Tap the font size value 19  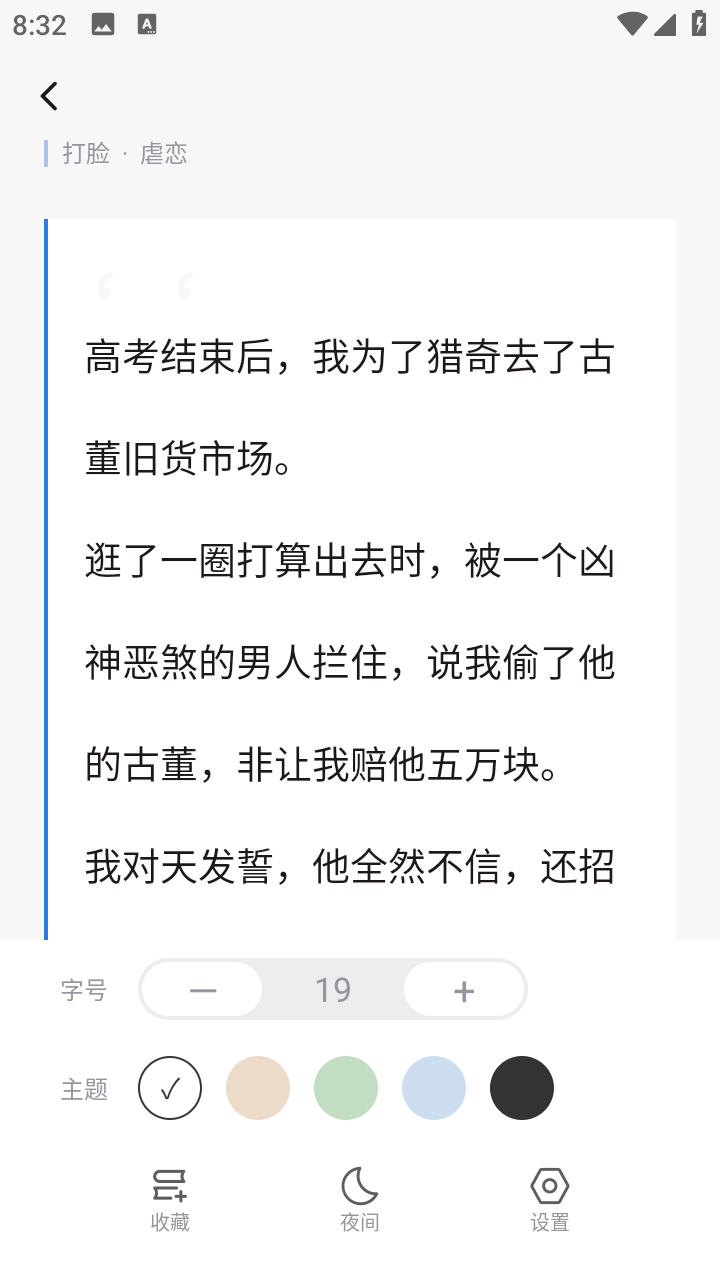point(333,989)
